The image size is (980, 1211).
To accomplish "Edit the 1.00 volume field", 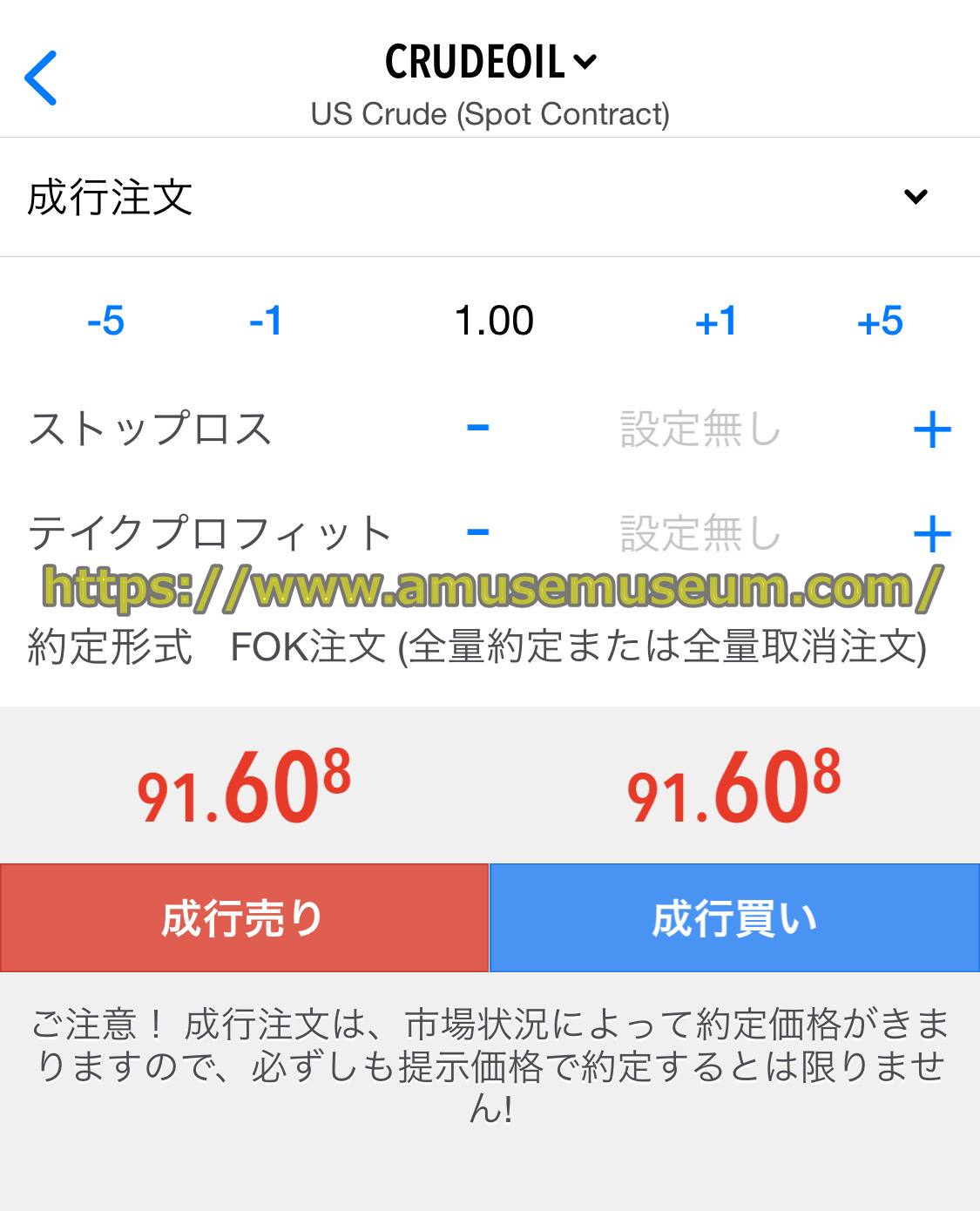I will [494, 321].
